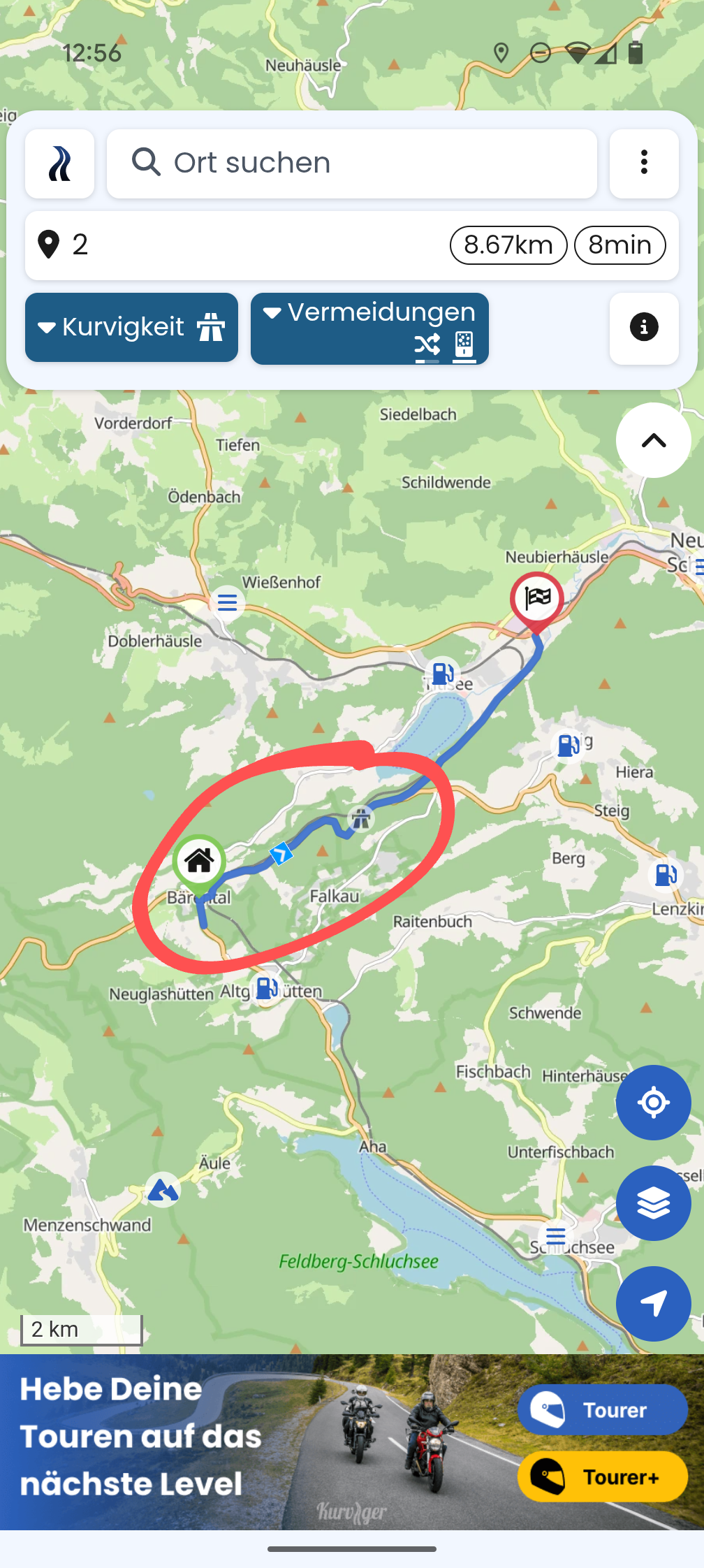Start navigation with the arrow button

653,1303
